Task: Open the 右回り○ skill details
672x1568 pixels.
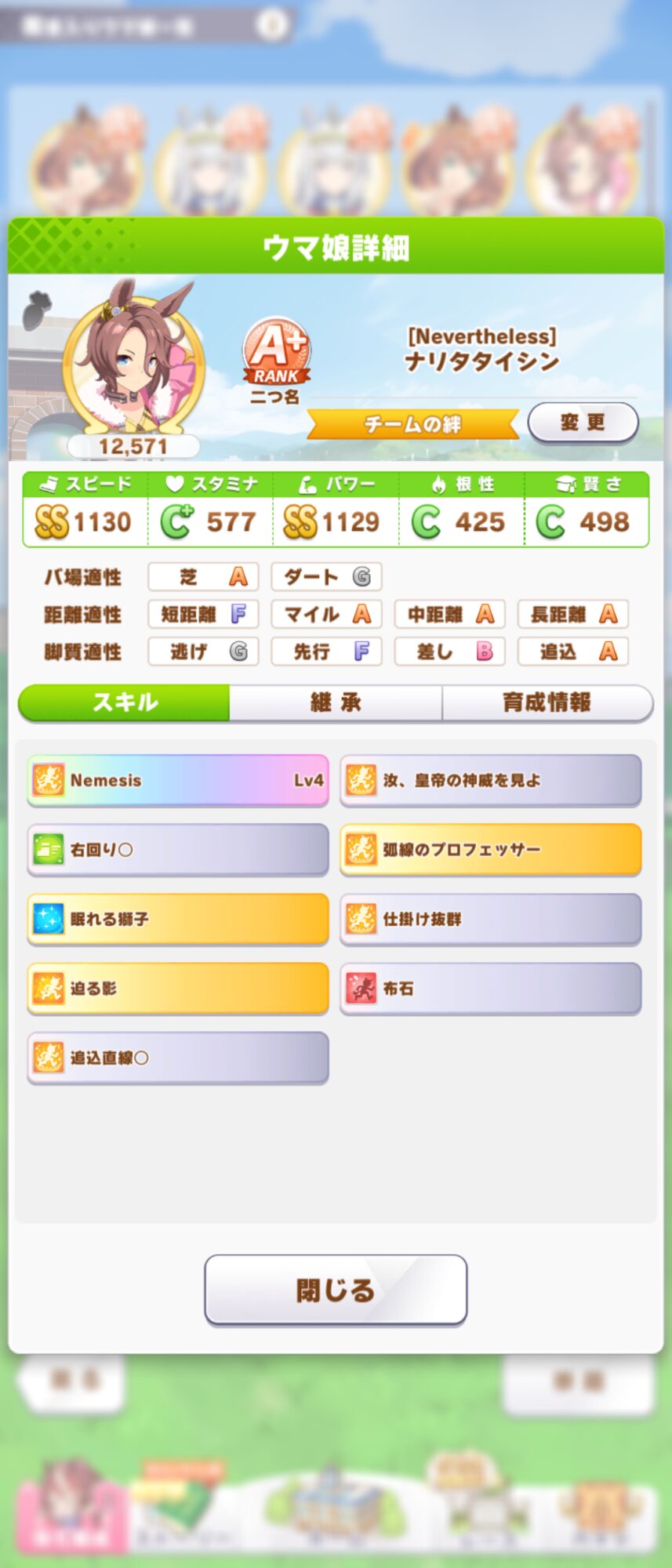Action: click(178, 849)
